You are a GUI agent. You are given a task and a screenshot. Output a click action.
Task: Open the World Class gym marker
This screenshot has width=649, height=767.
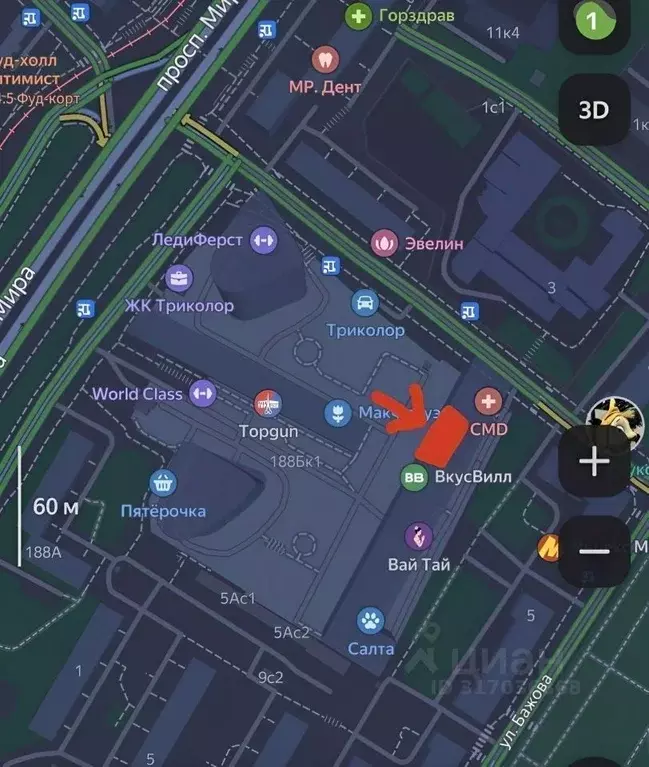click(x=203, y=393)
